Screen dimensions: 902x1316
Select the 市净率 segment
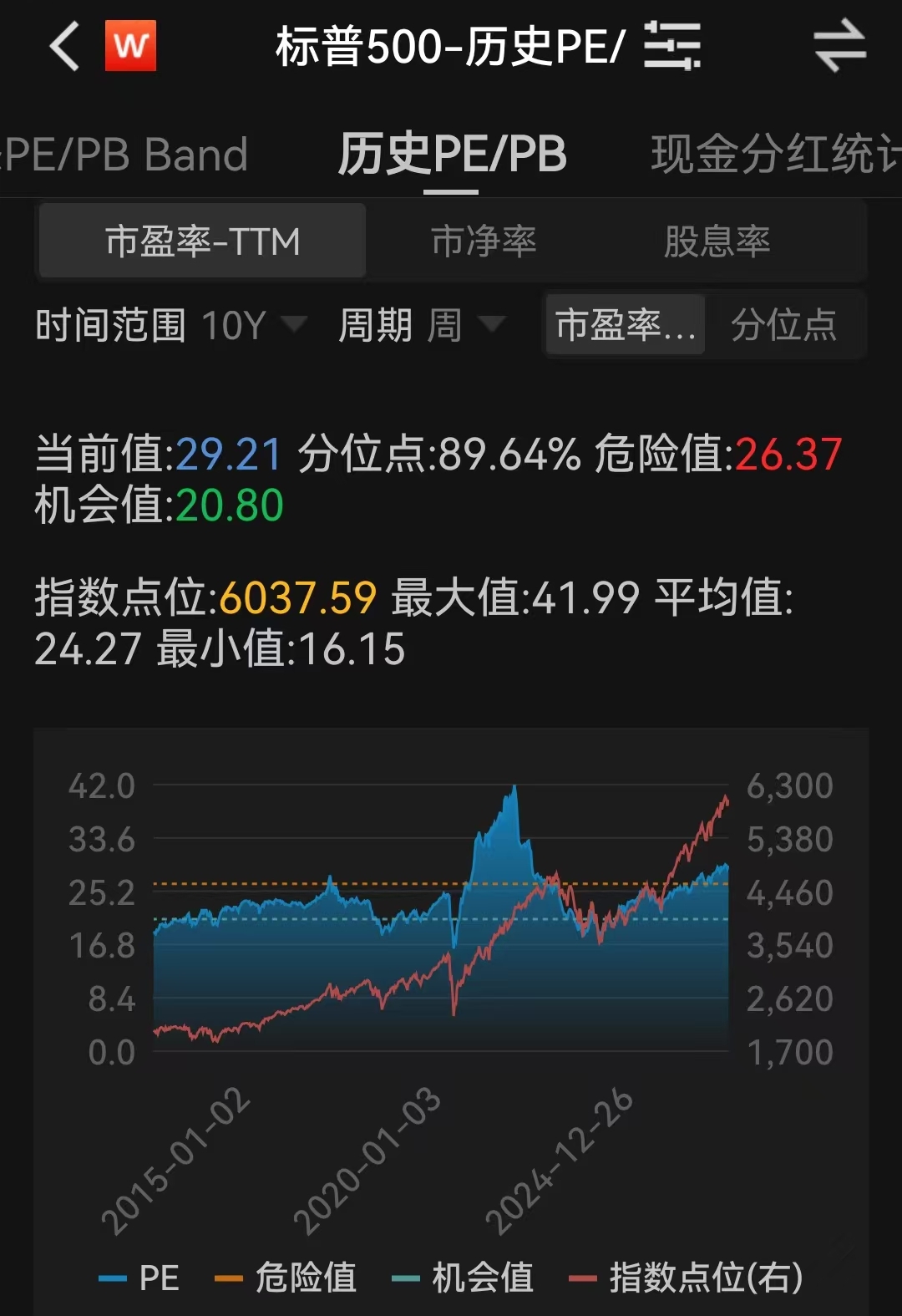[484, 241]
